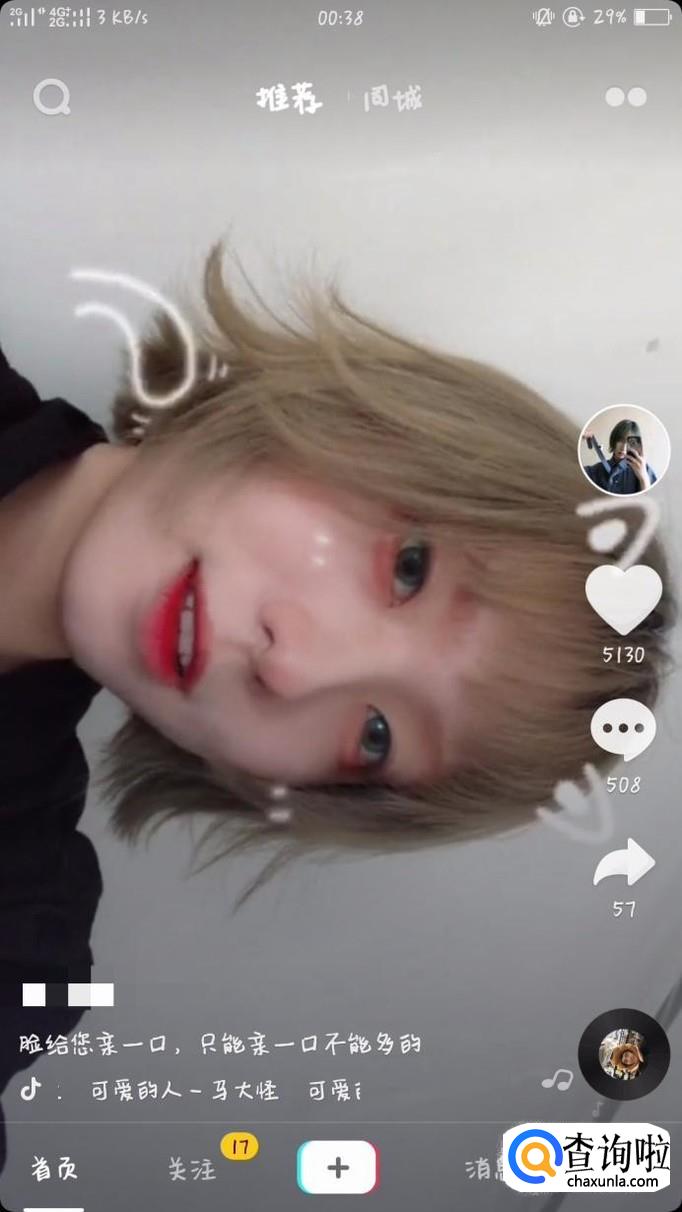Switch to the 推荐 tab
682x1212 pixels.
289,99
